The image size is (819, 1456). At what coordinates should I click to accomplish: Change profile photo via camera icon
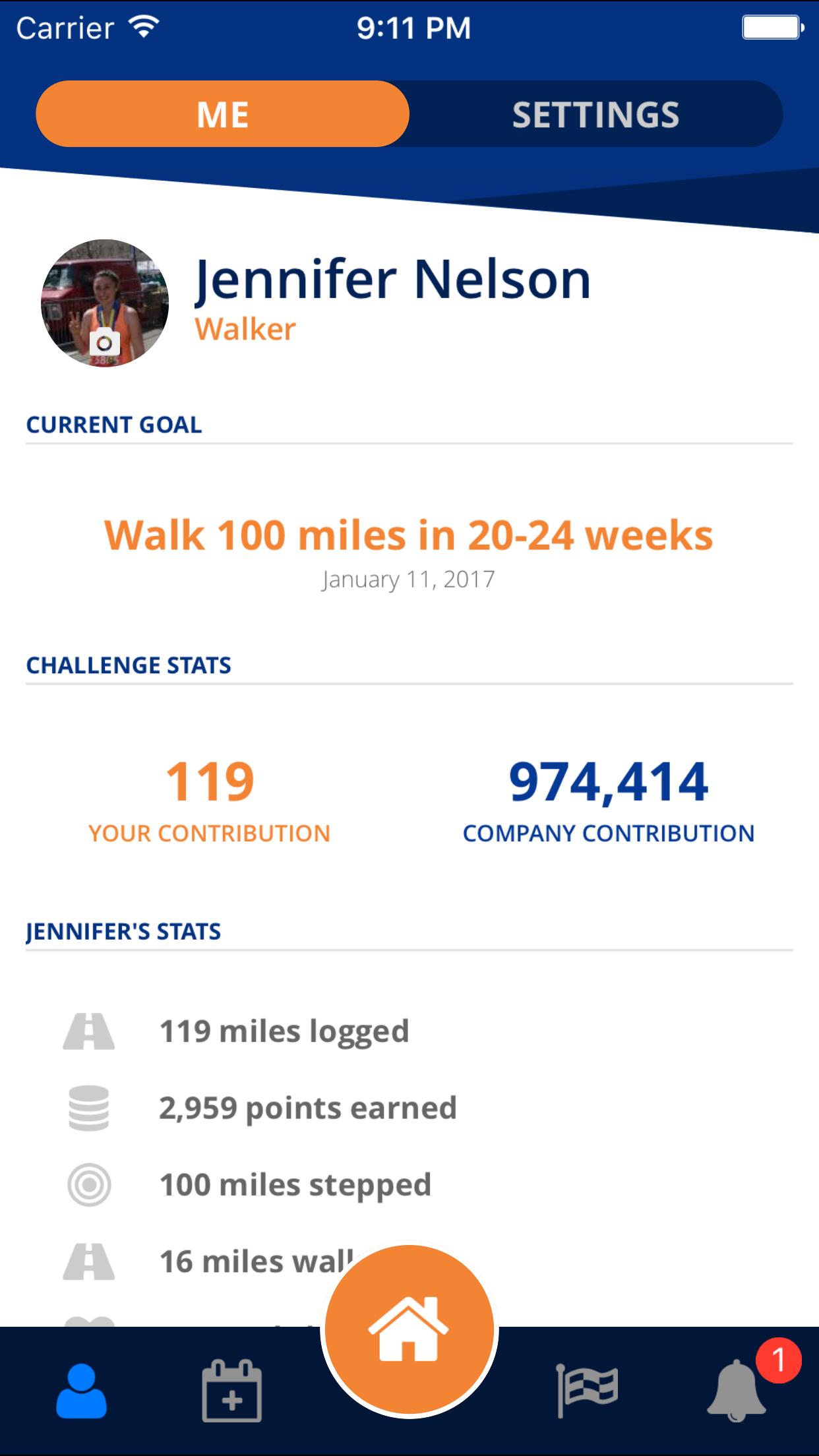104,343
